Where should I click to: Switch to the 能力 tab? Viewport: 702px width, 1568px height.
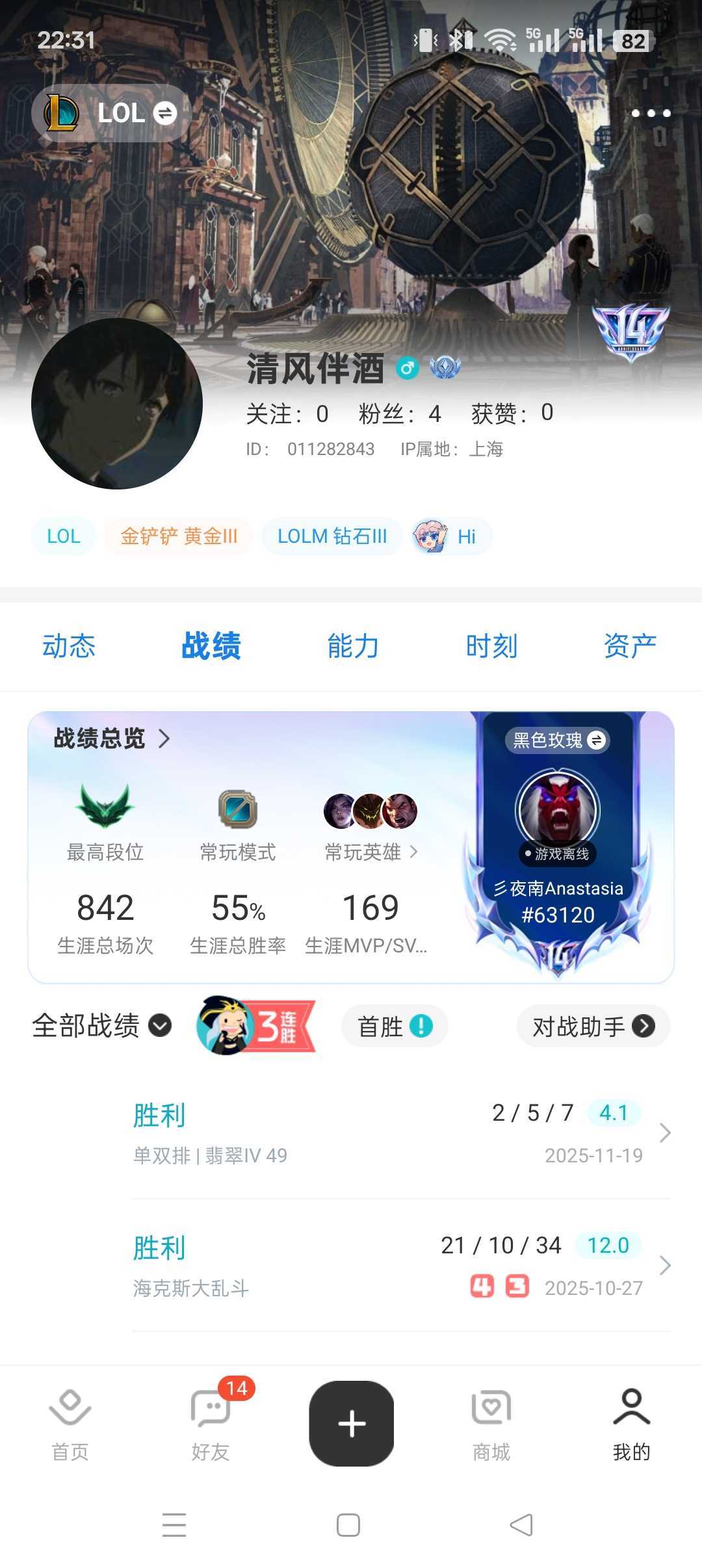[352, 646]
